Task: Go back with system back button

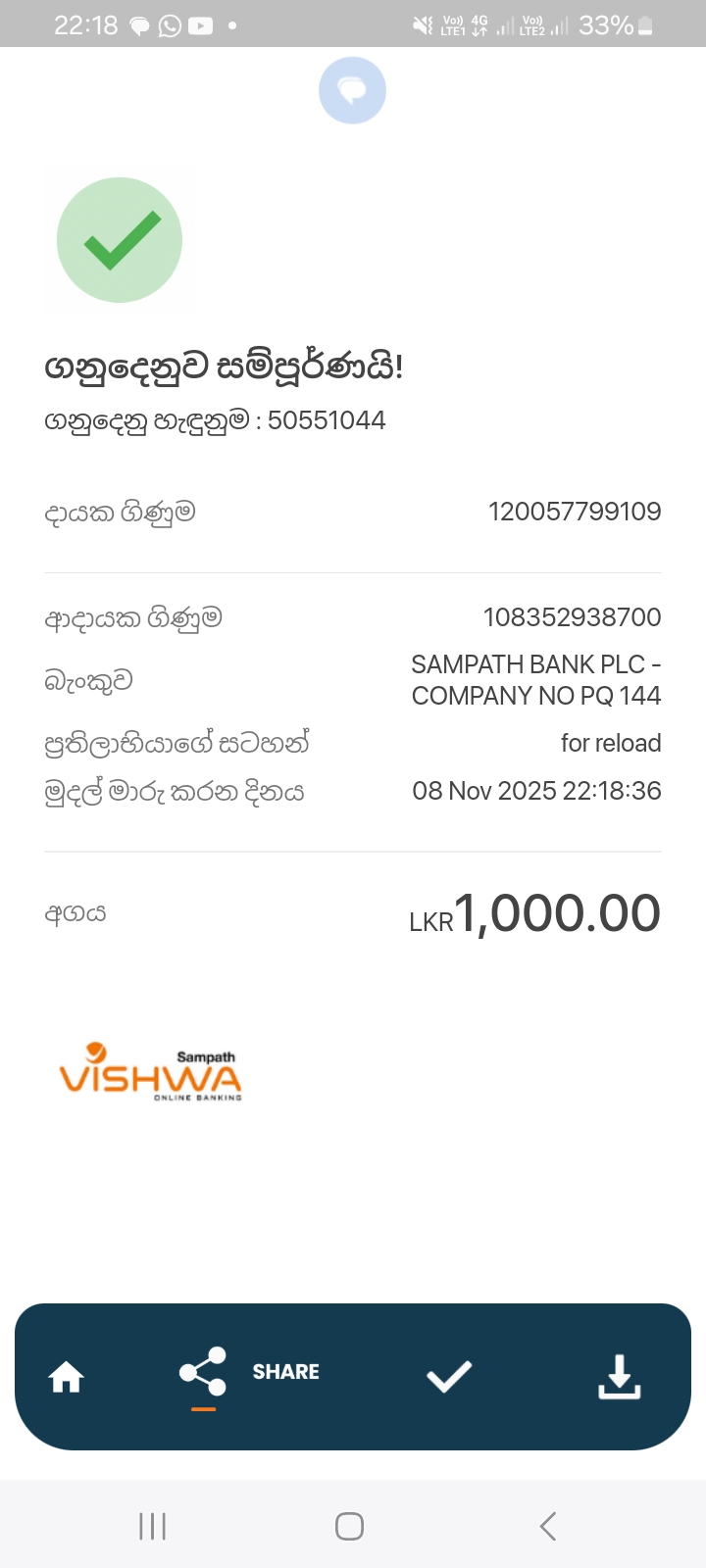Action: point(547,1526)
